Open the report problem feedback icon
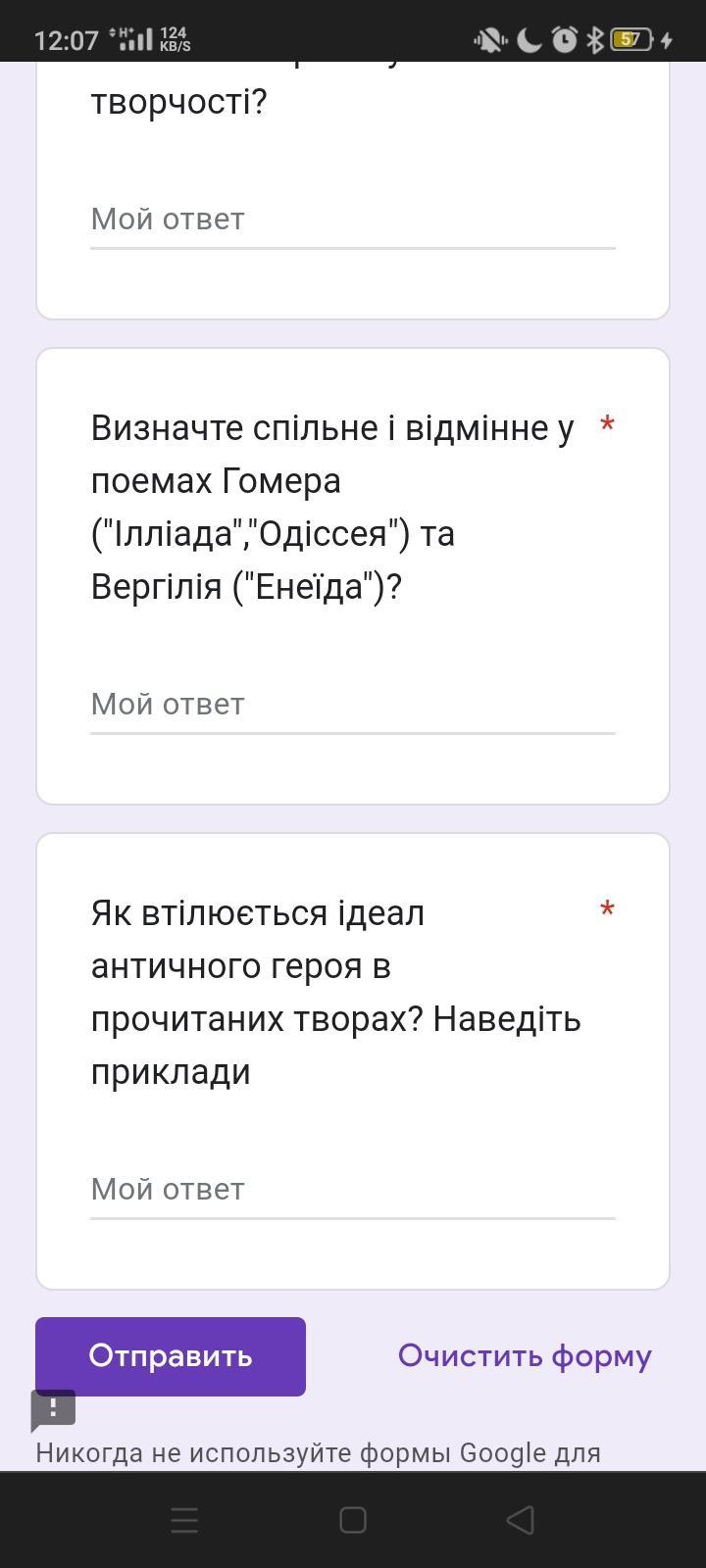This screenshot has width=706, height=1568. (53, 1410)
